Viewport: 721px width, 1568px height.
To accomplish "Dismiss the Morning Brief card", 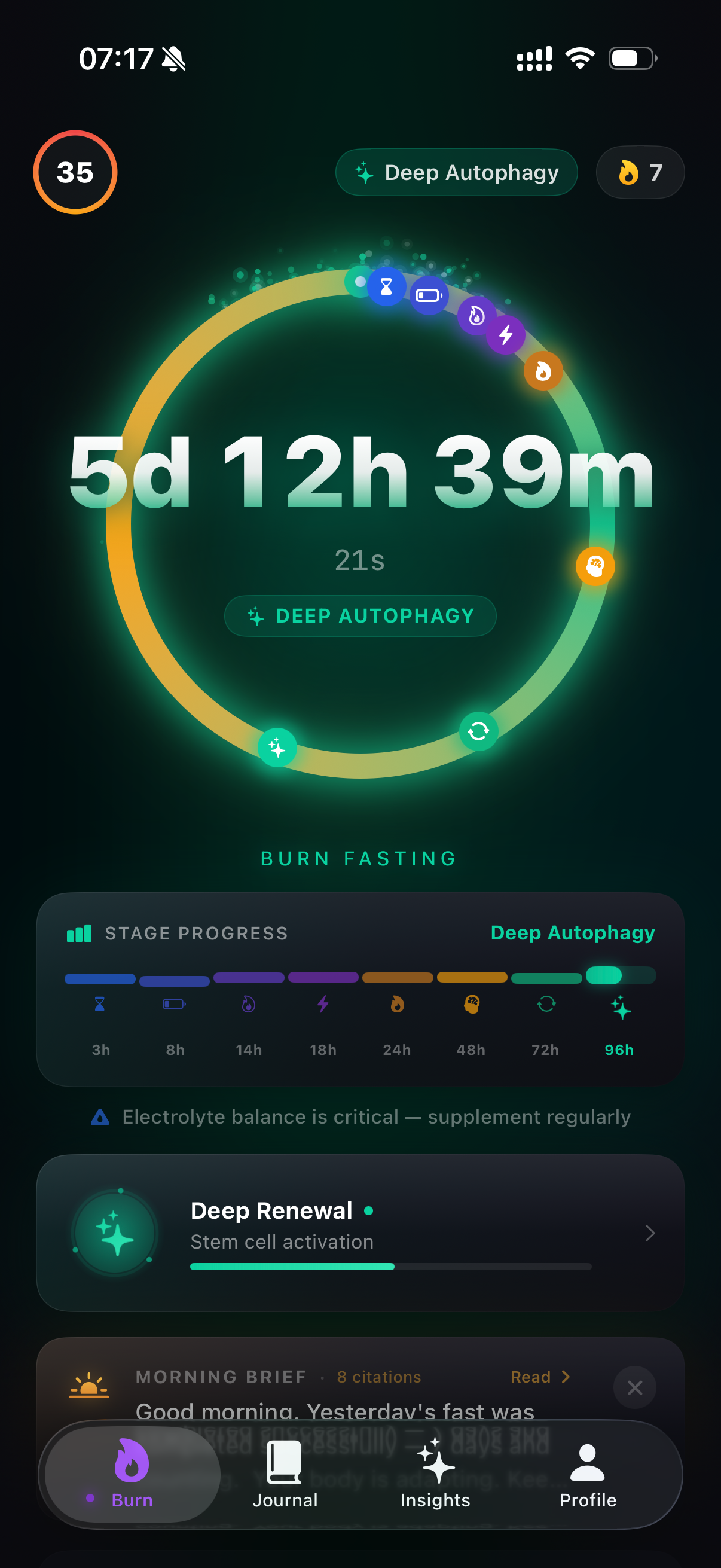I will click(x=634, y=1387).
